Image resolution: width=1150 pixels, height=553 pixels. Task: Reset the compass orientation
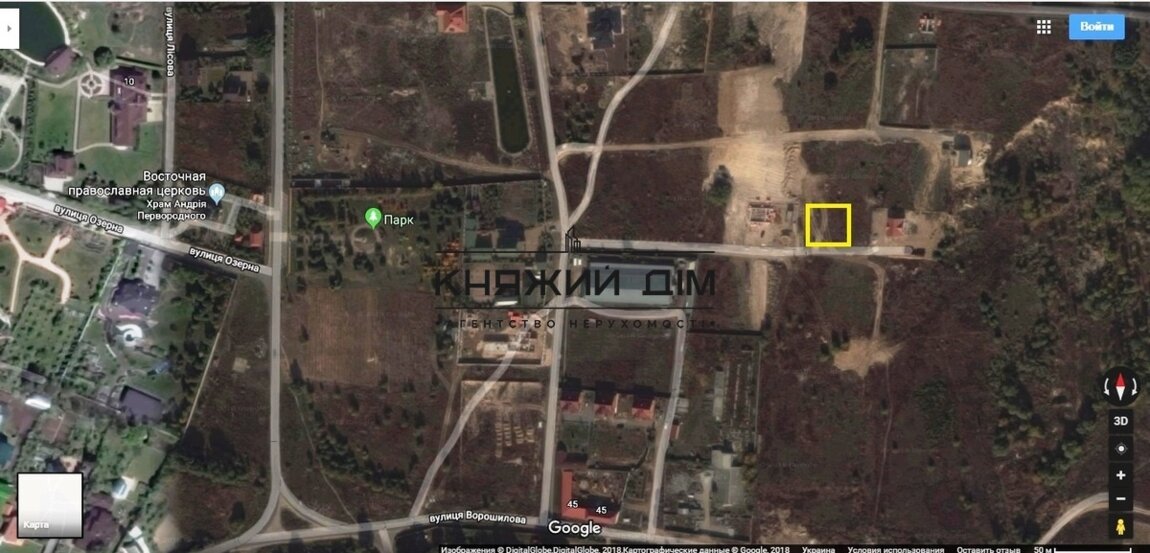(x=1121, y=387)
